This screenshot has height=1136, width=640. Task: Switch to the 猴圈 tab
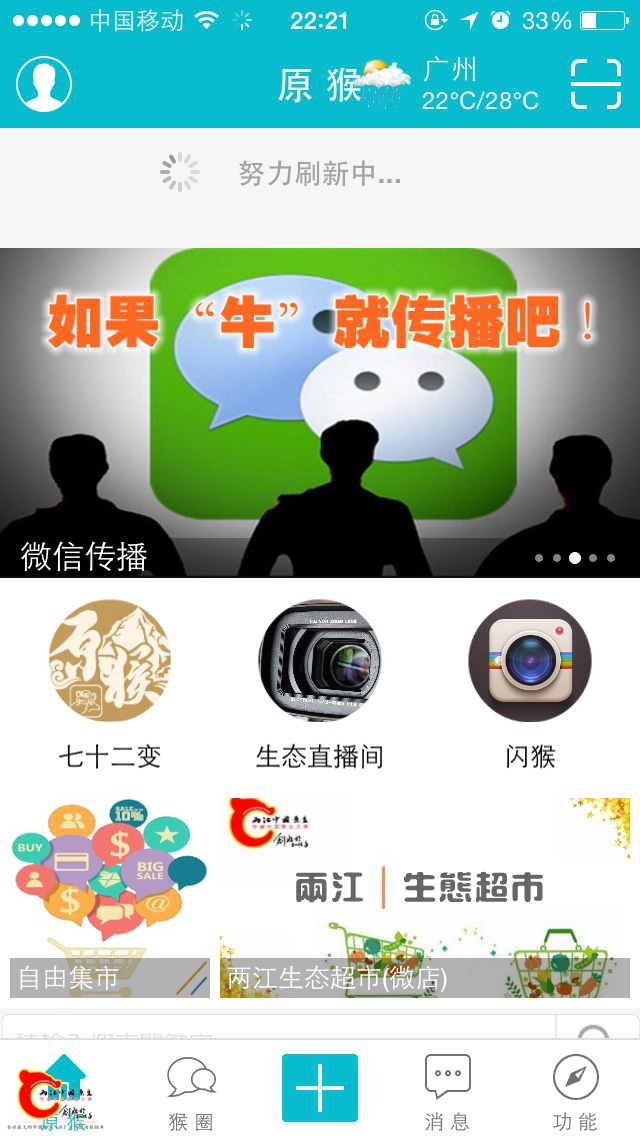191,1090
